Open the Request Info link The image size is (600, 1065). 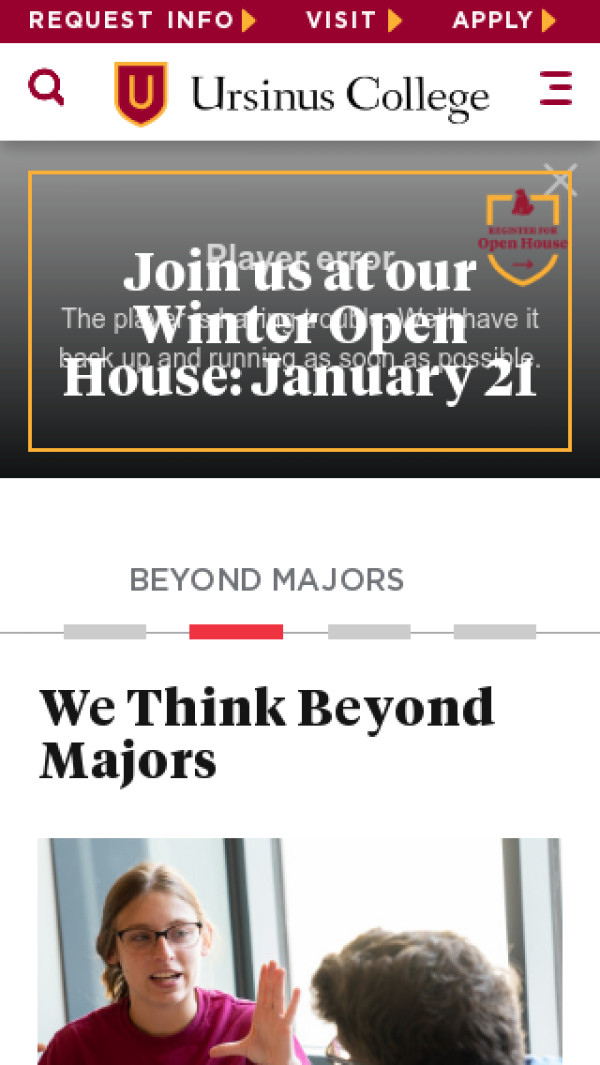coord(142,20)
